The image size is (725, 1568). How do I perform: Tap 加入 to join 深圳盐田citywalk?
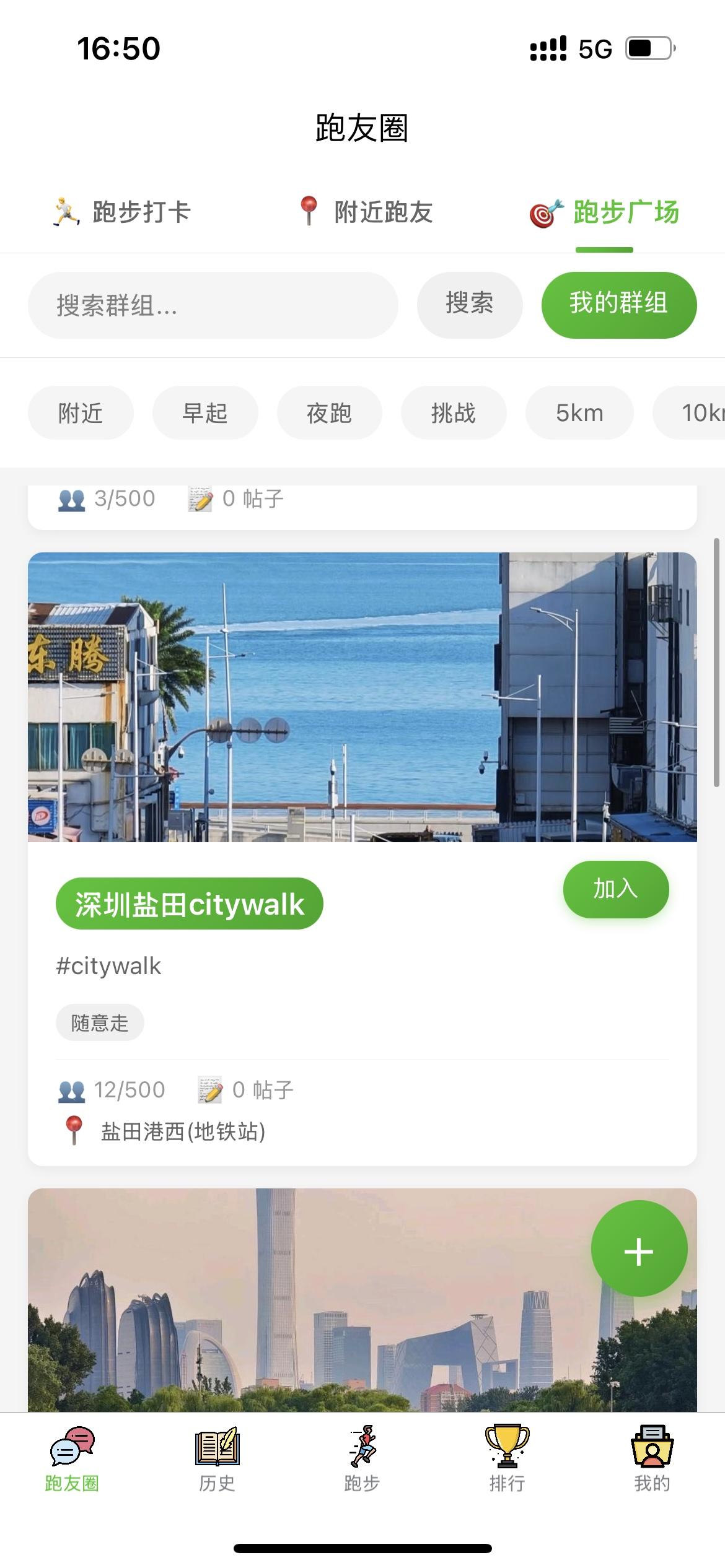[x=615, y=889]
